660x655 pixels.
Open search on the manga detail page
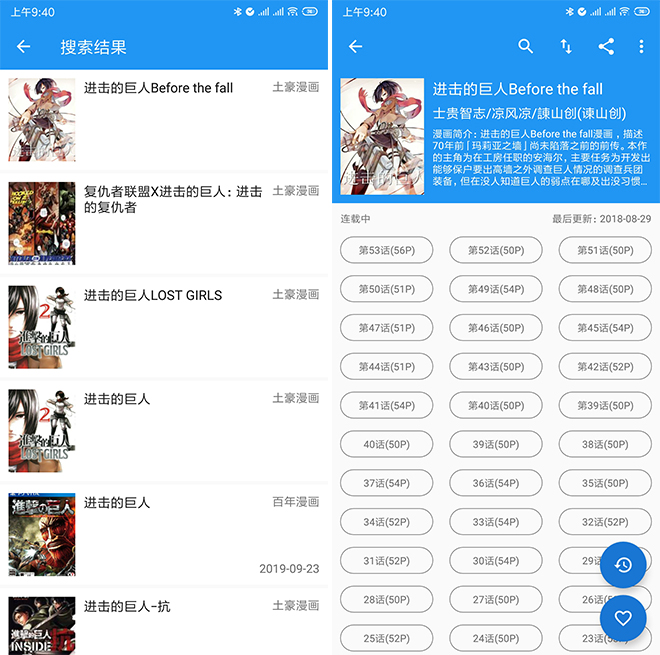(526, 47)
